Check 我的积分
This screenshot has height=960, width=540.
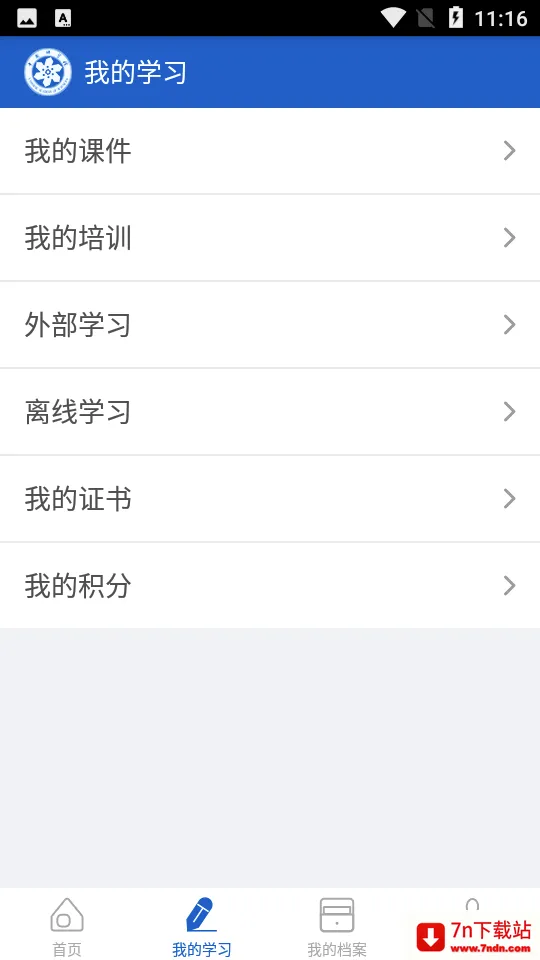click(x=270, y=585)
